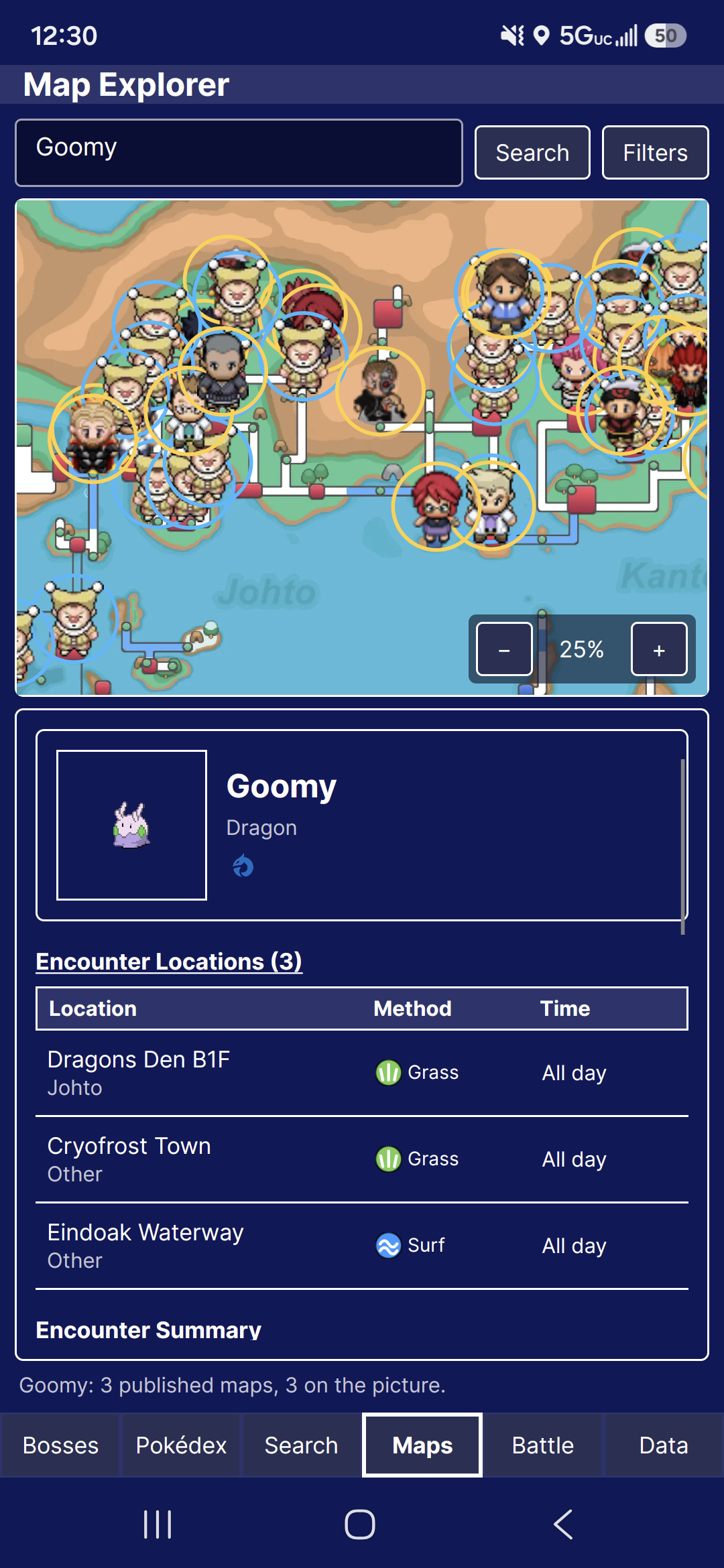Select the Eindoak Waterway location row
Image resolution: width=724 pixels, height=1568 pixels.
point(362,1246)
